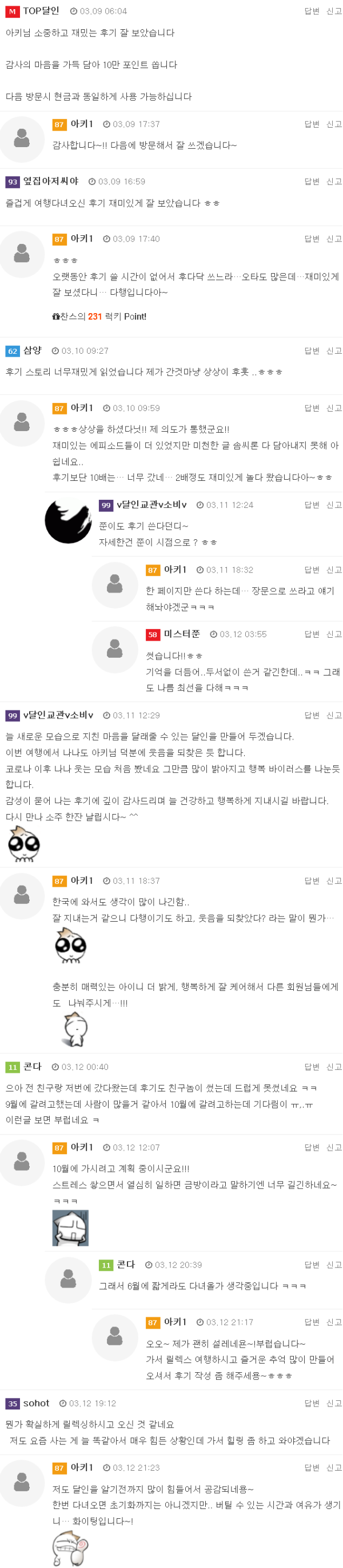This screenshot has height=1568, width=343.
Task: Report 콘다's 03.12 20:39 comment
Action: (334, 1265)
